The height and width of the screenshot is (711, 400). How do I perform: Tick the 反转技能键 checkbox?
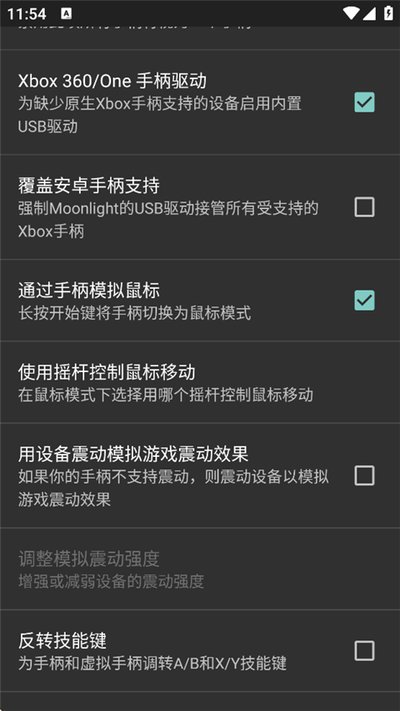pos(364,651)
